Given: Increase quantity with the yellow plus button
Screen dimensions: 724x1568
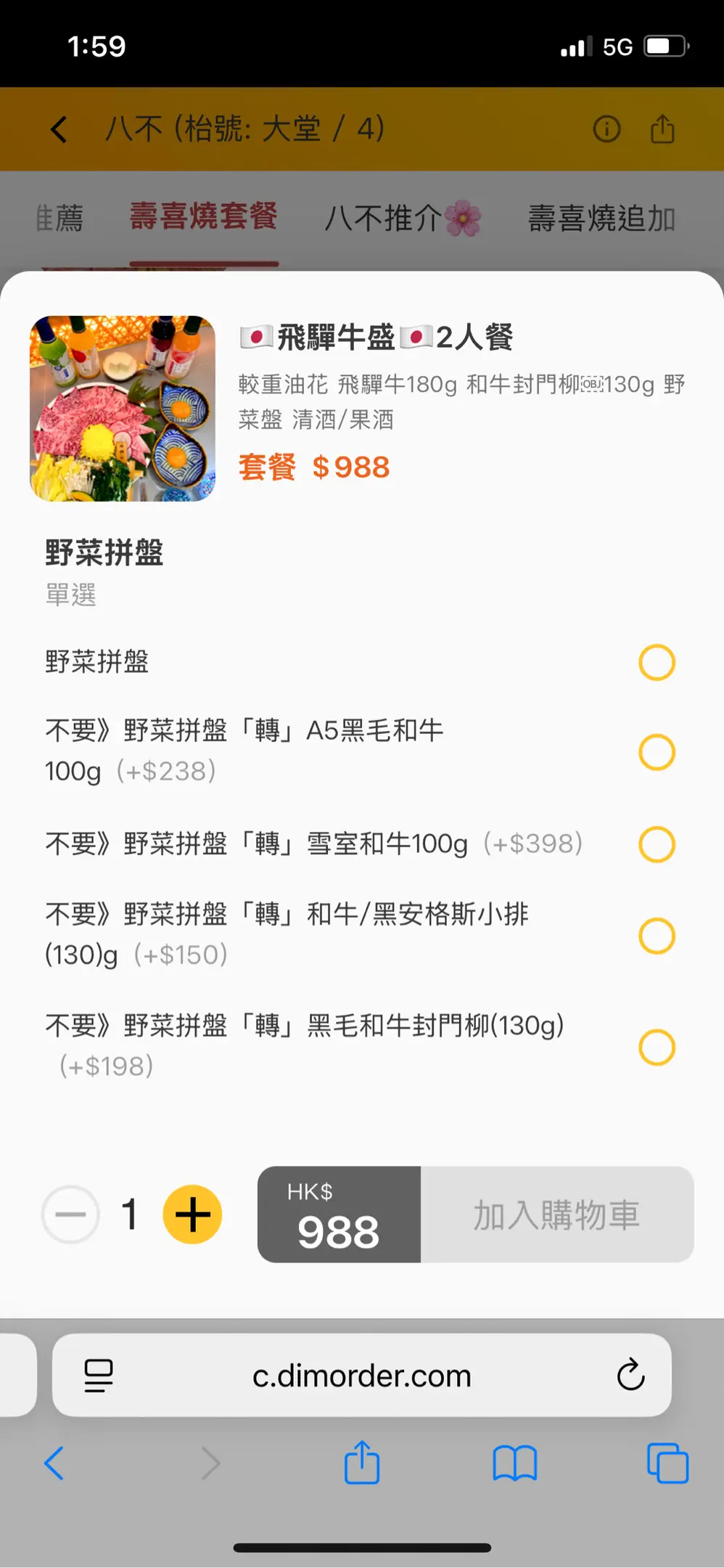Looking at the screenshot, I should pyautogui.click(x=193, y=1214).
